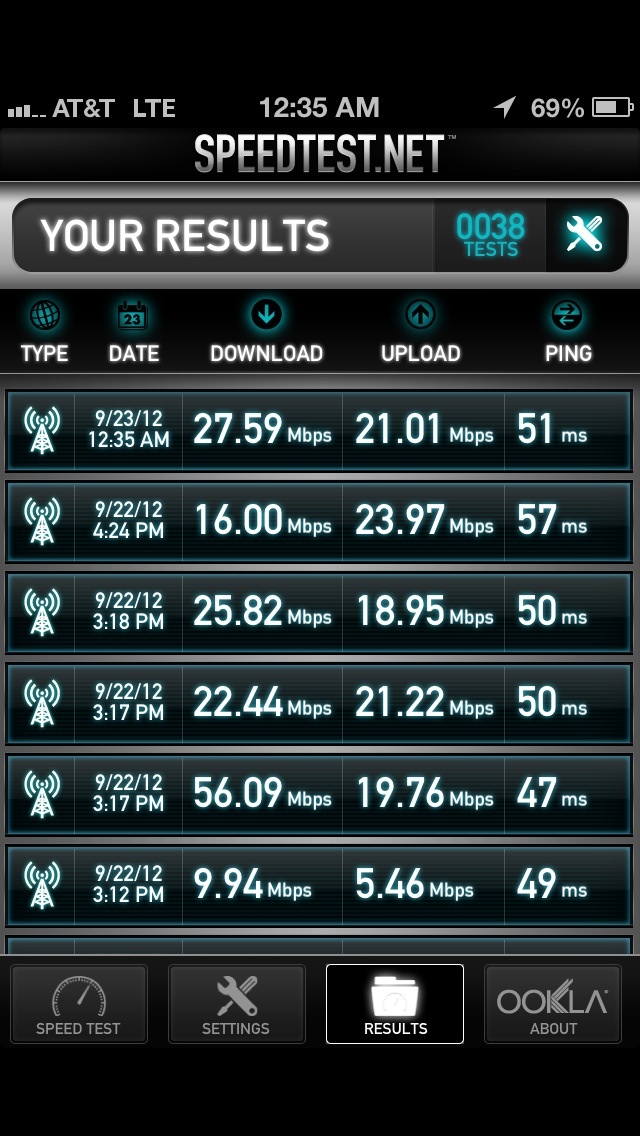
Task: Sort results by Upload speed
Action: click(420, 332)
